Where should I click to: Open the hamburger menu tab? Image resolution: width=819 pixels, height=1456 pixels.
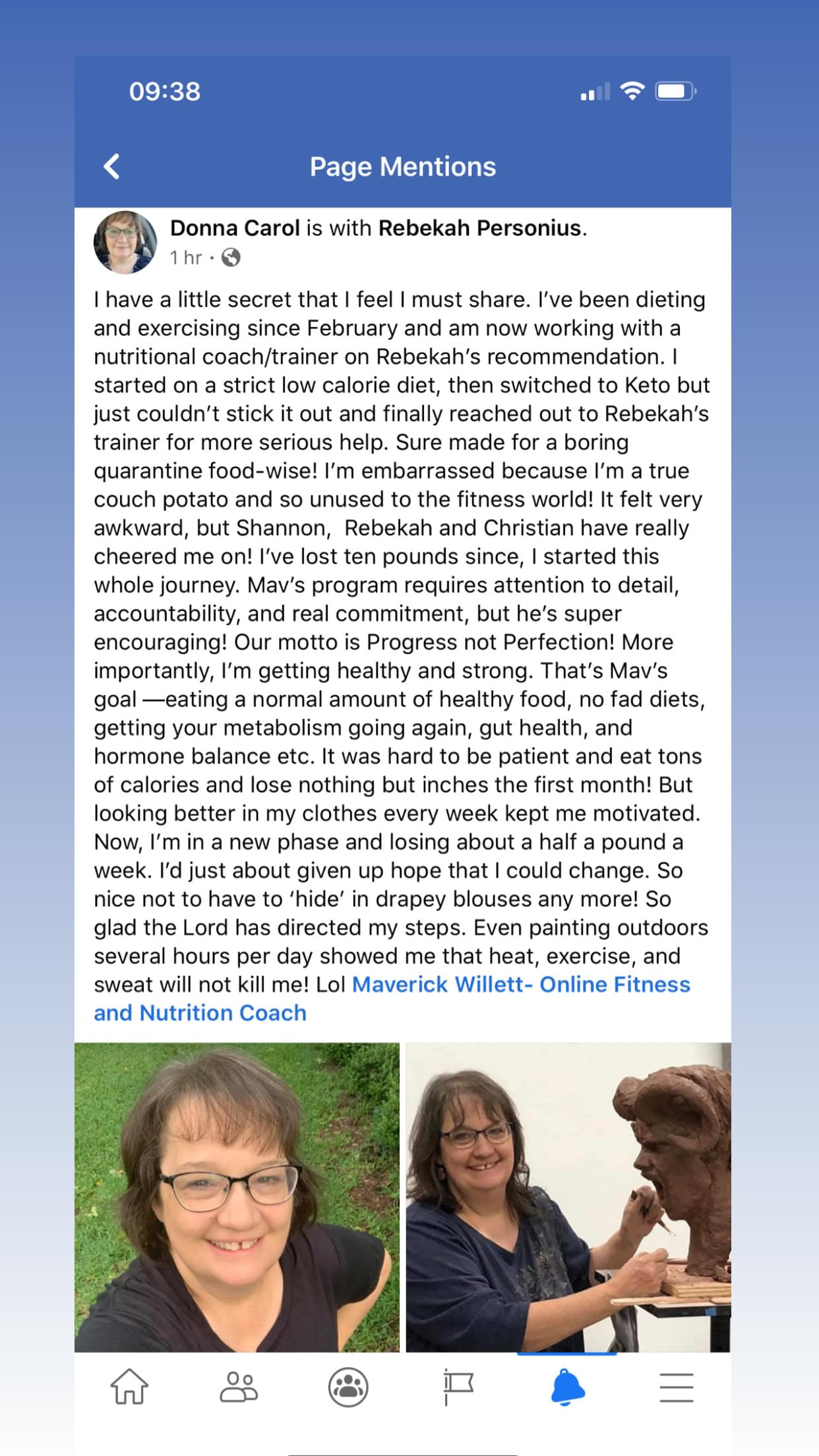pyautogui.click(x=677, y=1386)
